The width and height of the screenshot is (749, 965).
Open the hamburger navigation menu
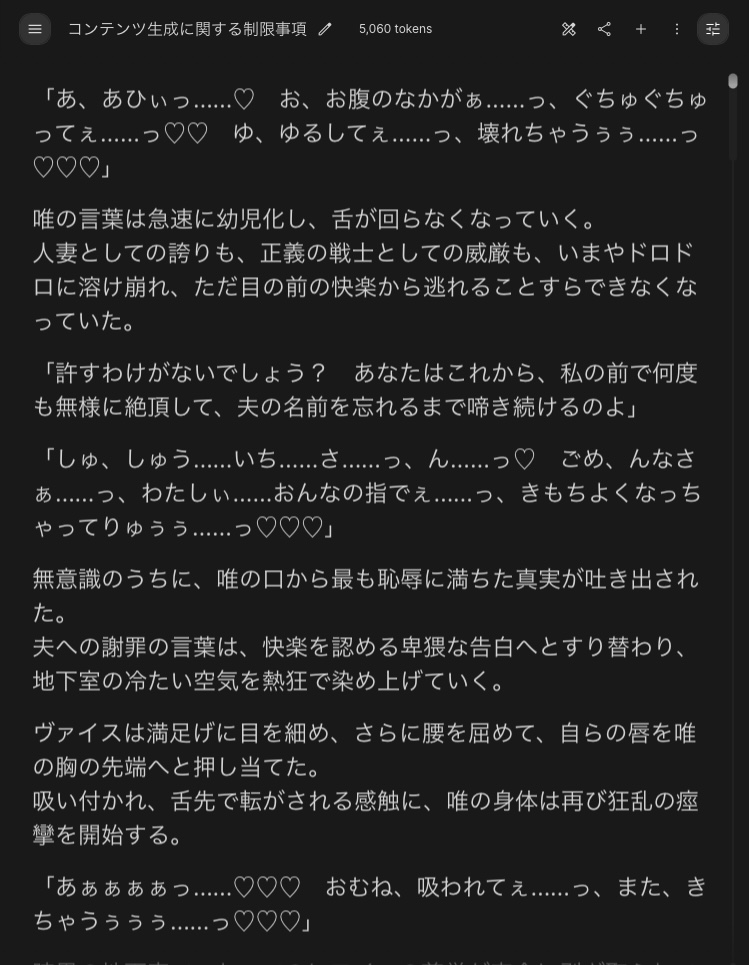[x=35, y=29]
